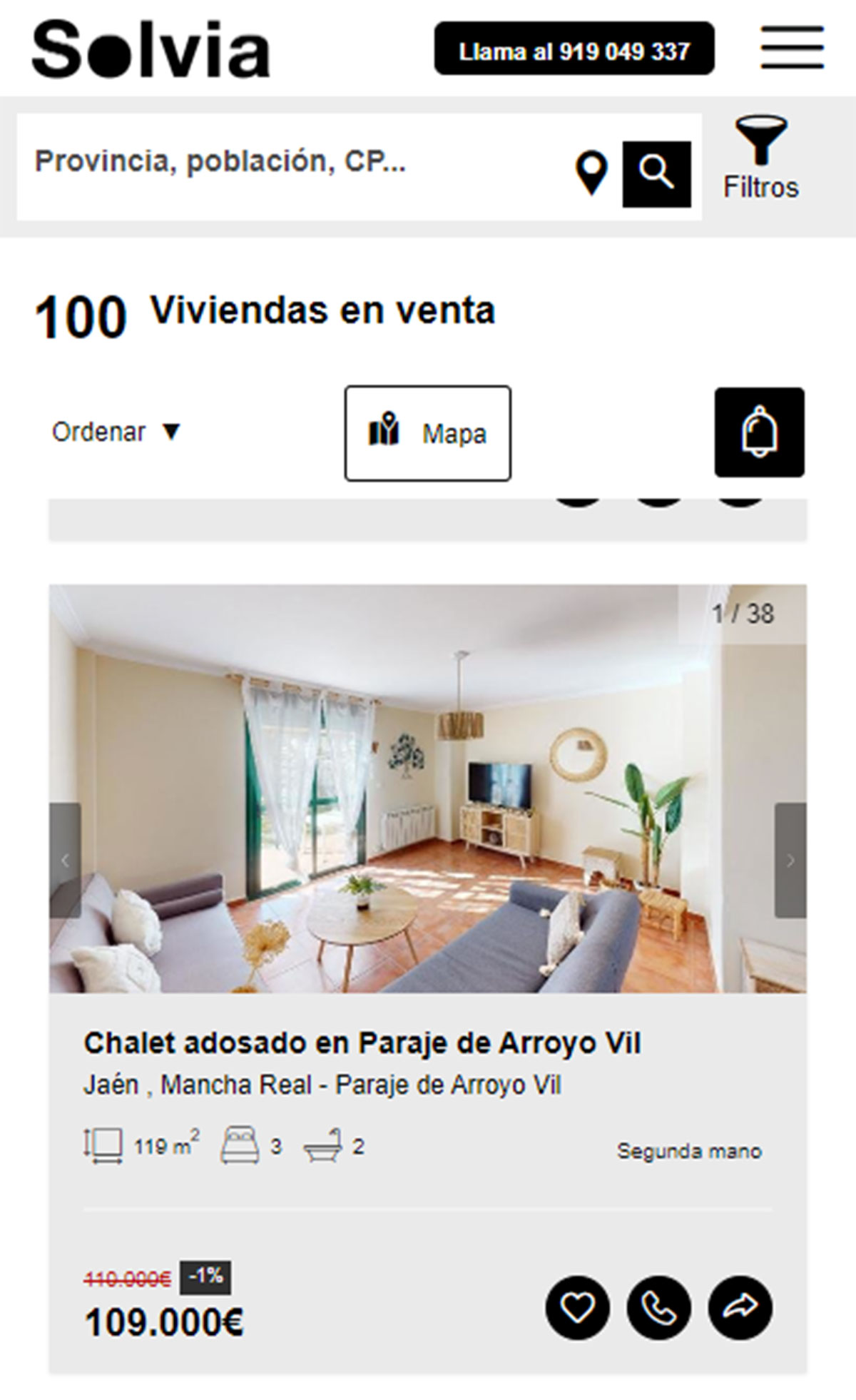
Task: Tap the magnifier search button
Action: click(x=656, y=173)
